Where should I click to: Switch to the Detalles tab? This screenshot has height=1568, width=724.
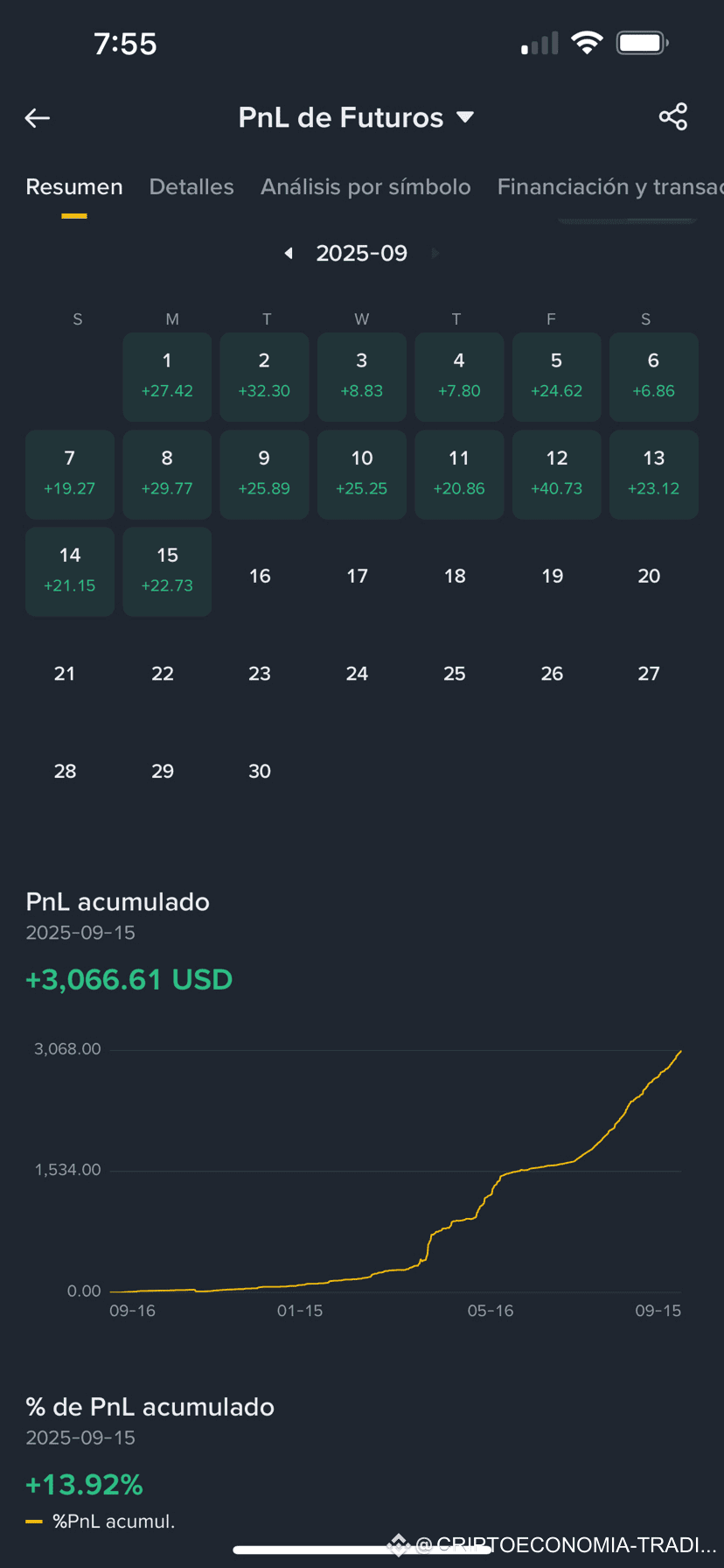(x=191, y=186)
